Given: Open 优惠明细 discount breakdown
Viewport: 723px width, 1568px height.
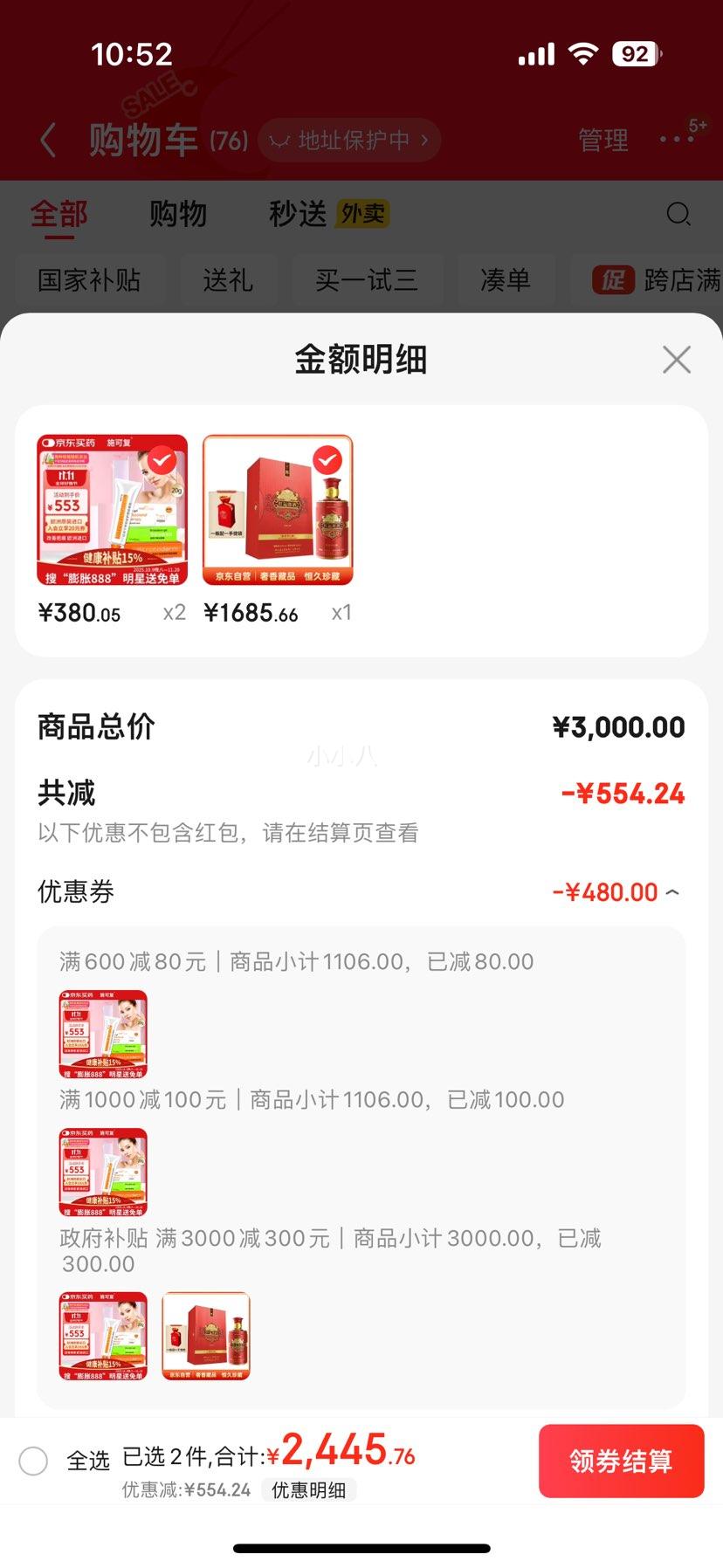Looking at the screenshot, I should pos(308,1490).
